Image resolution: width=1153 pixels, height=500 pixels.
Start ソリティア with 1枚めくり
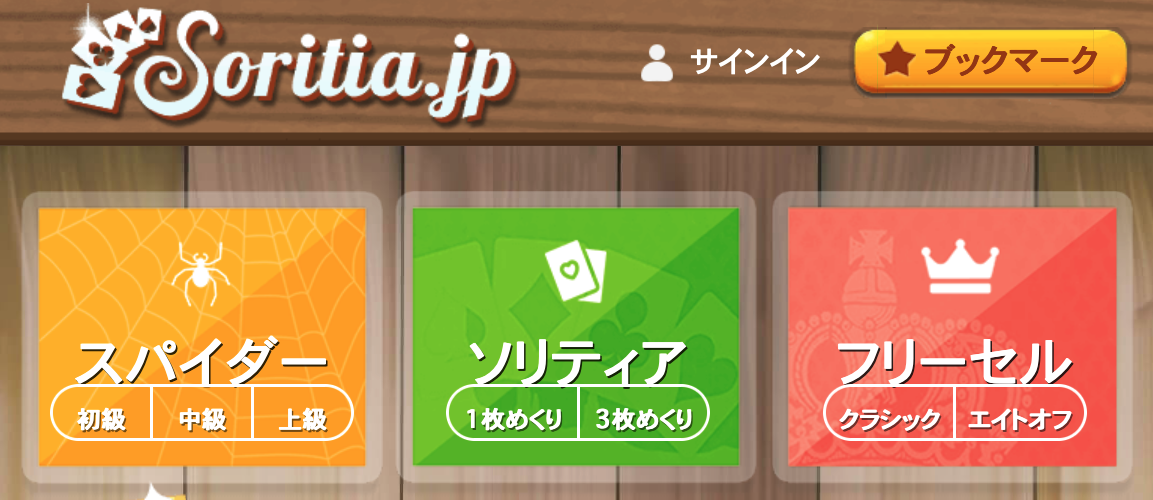[514, 419]
